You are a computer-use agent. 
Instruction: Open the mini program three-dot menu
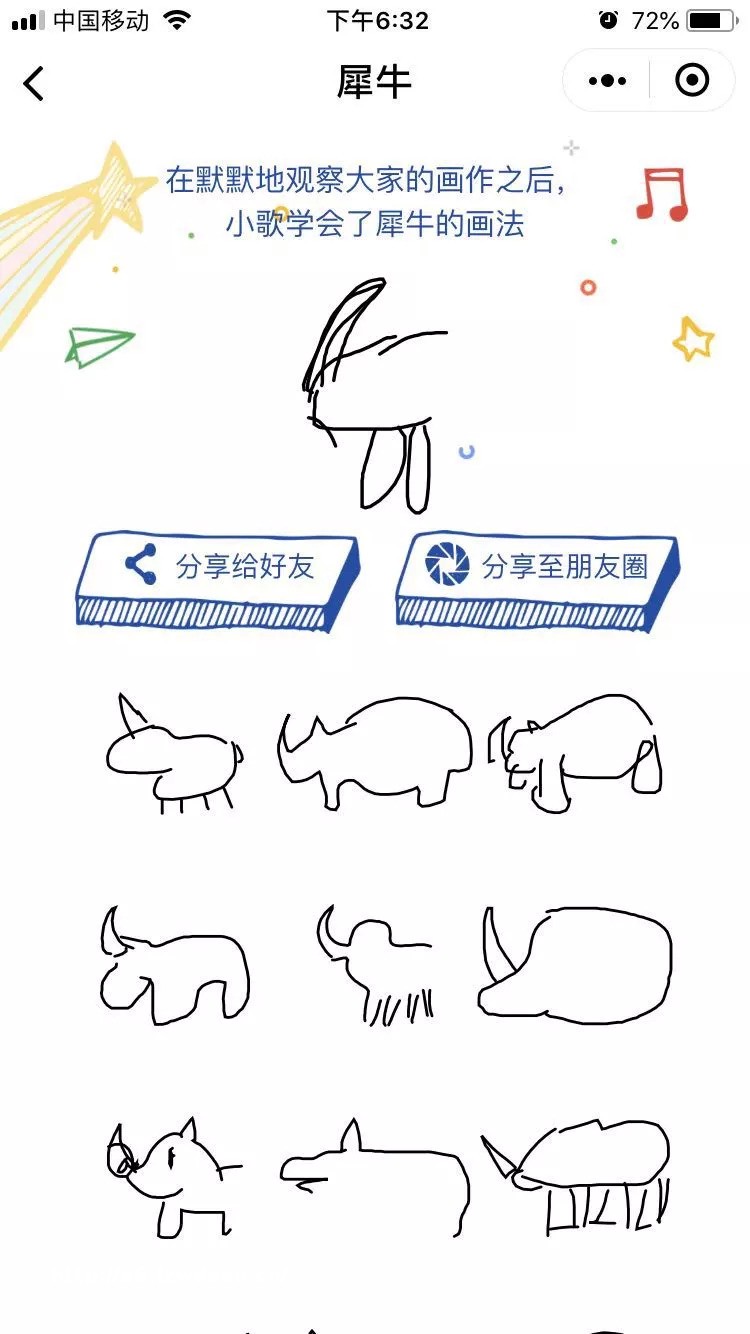608,81
